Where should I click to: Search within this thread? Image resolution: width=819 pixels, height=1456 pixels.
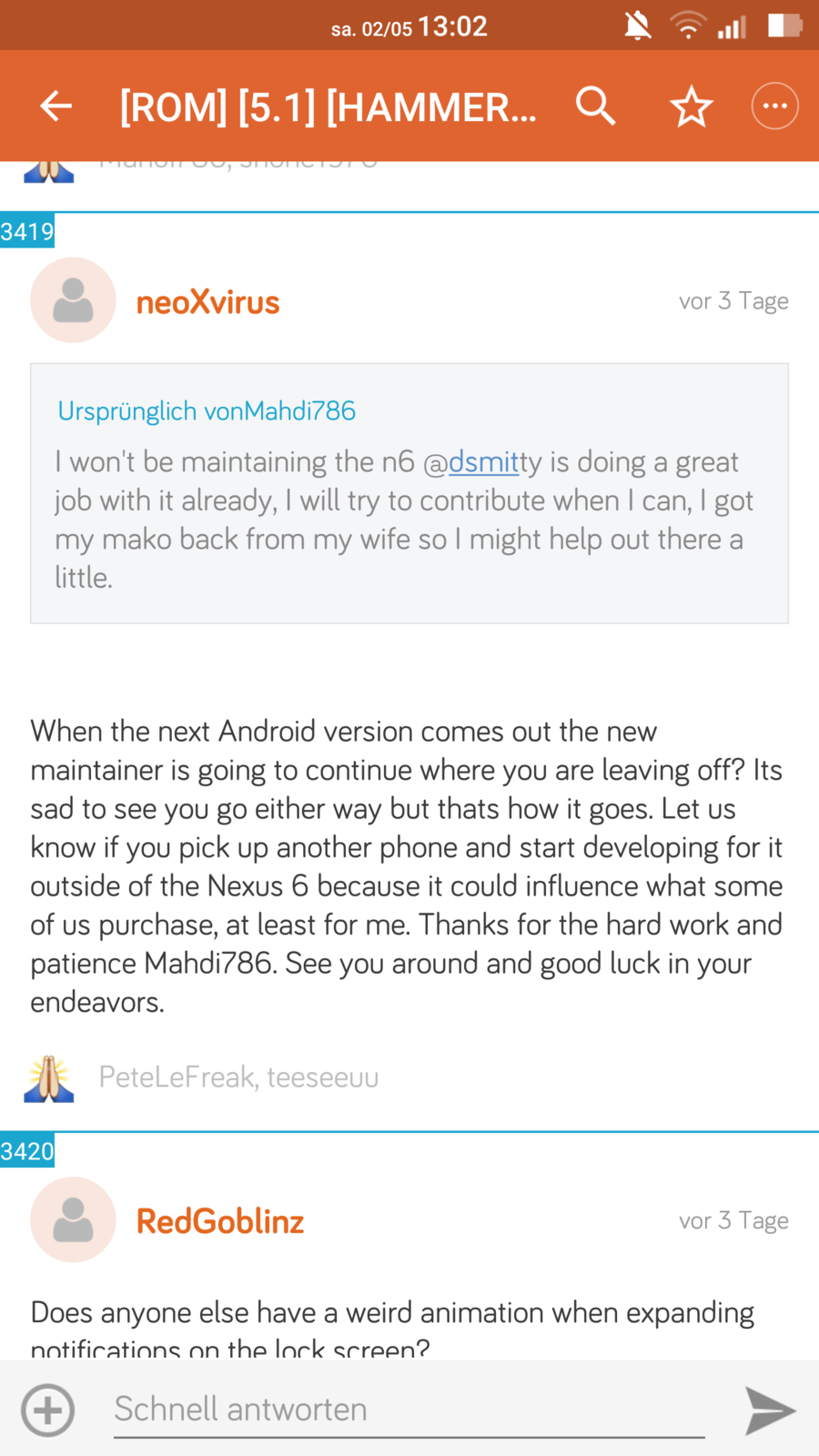[x=596, y=106]
